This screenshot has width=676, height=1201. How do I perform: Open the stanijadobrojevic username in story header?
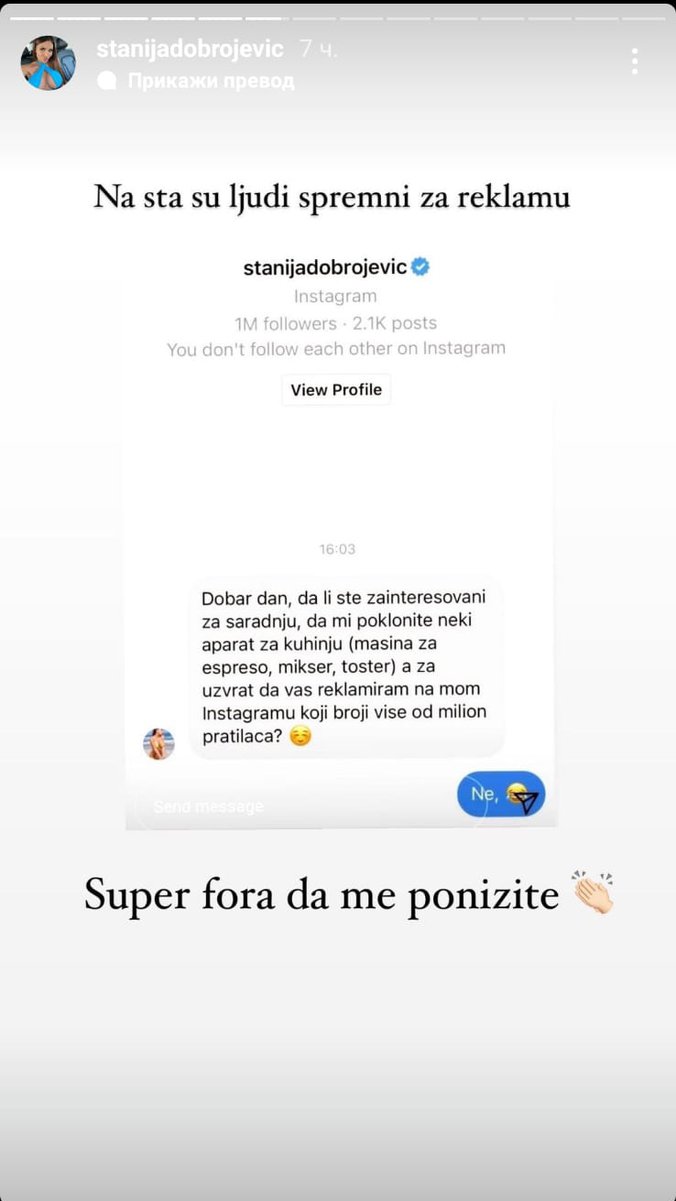pyautogui.click(x=190, y=49)
